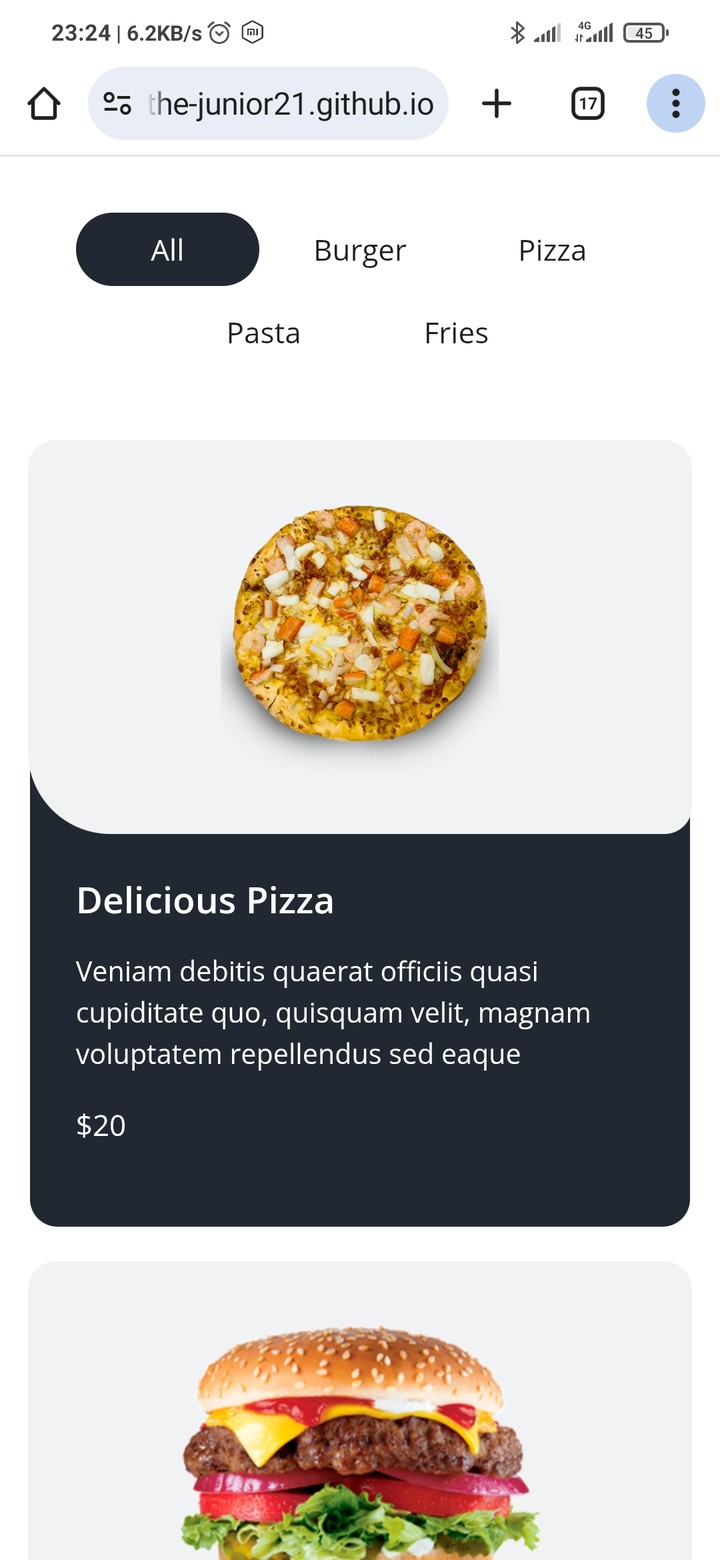Tap the URL address bar

(290, 103)
